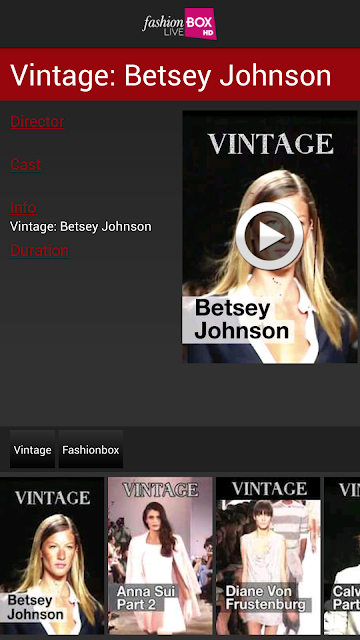Open the Betsey Johnson thumbnail in the carousel
This screenshot has width=360, height=640.
coord(52,556)
